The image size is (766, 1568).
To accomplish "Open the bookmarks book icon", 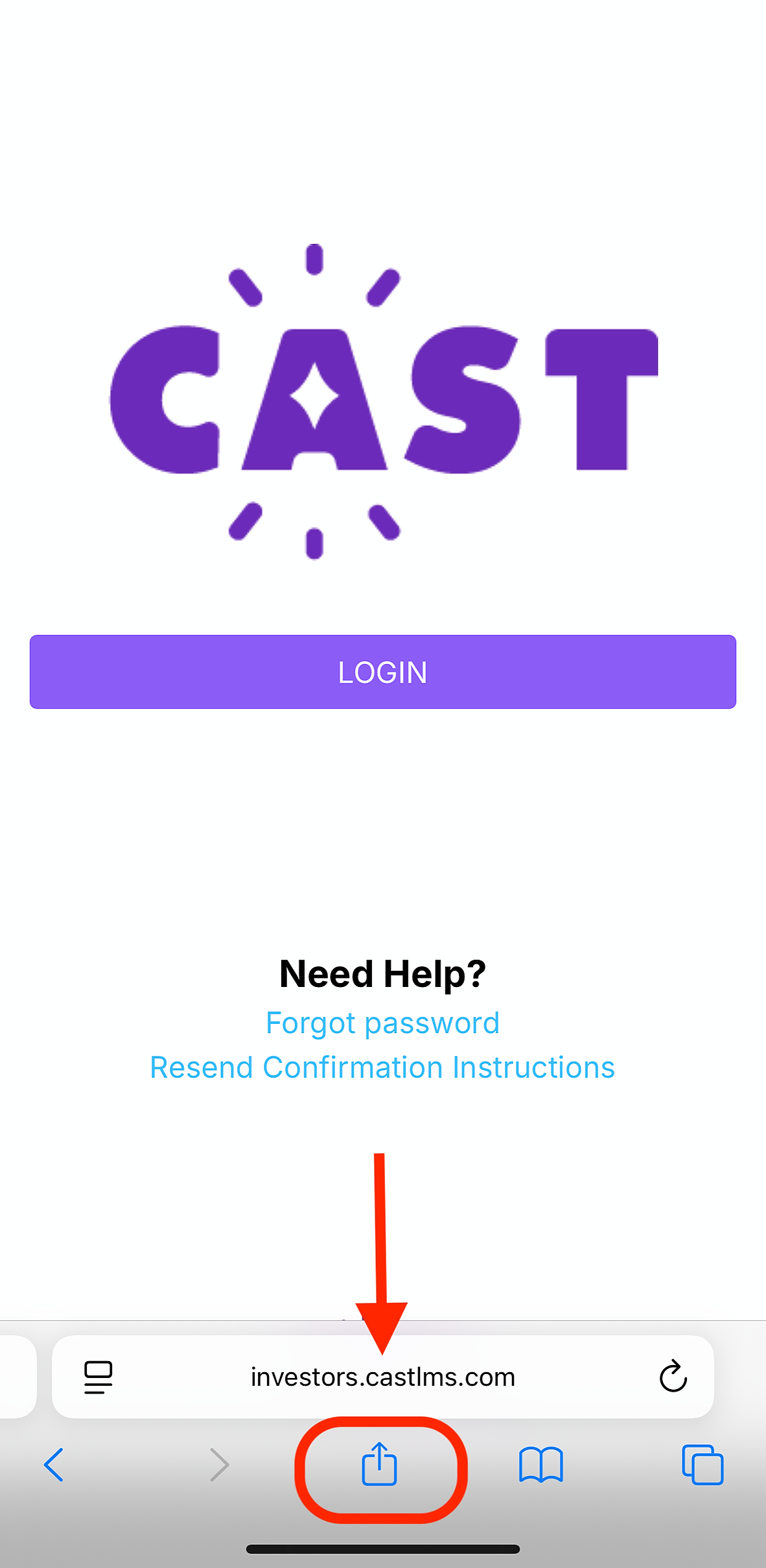I will 541,1465.
